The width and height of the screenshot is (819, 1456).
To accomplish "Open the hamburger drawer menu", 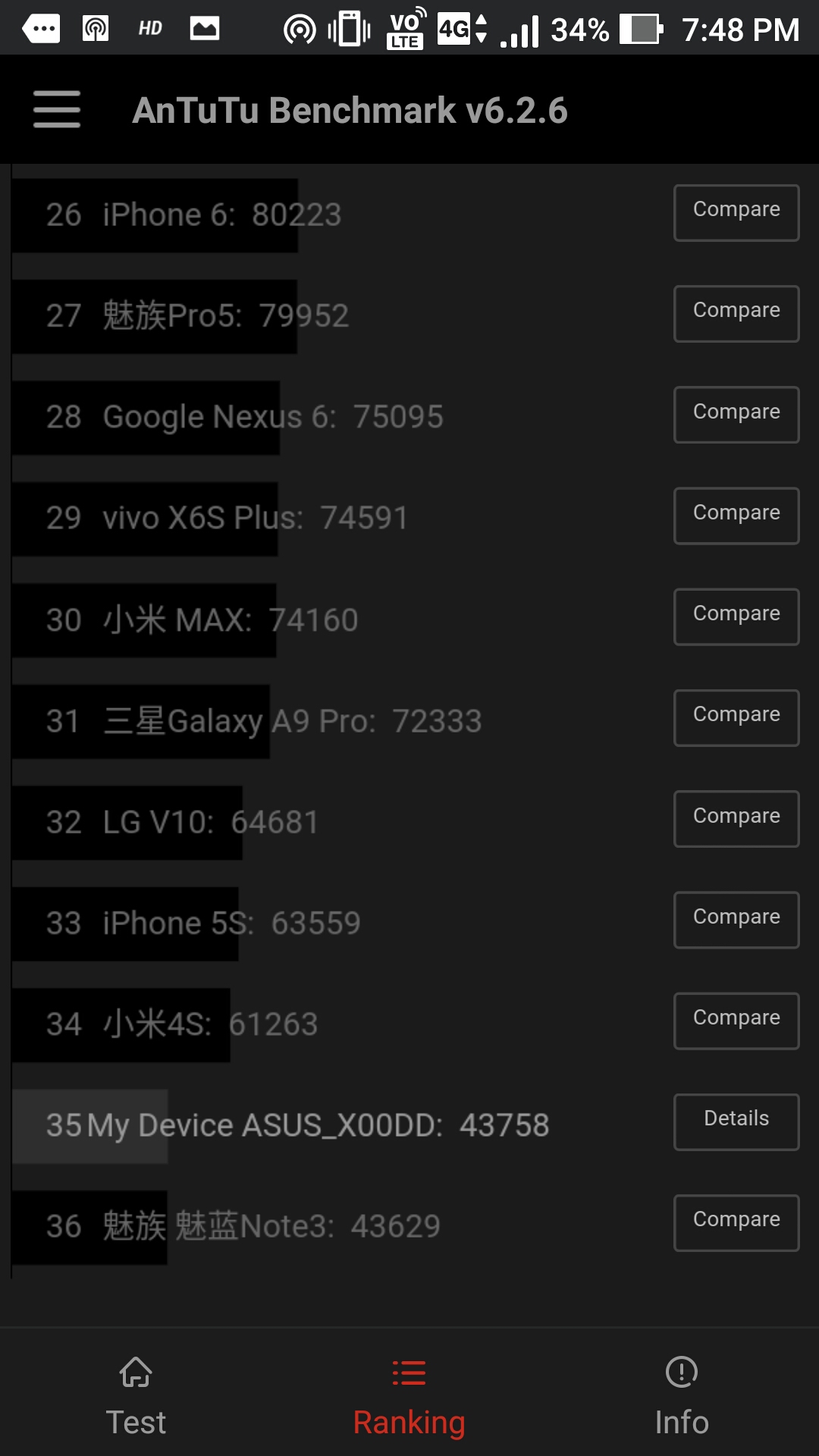I will point(57,109).
